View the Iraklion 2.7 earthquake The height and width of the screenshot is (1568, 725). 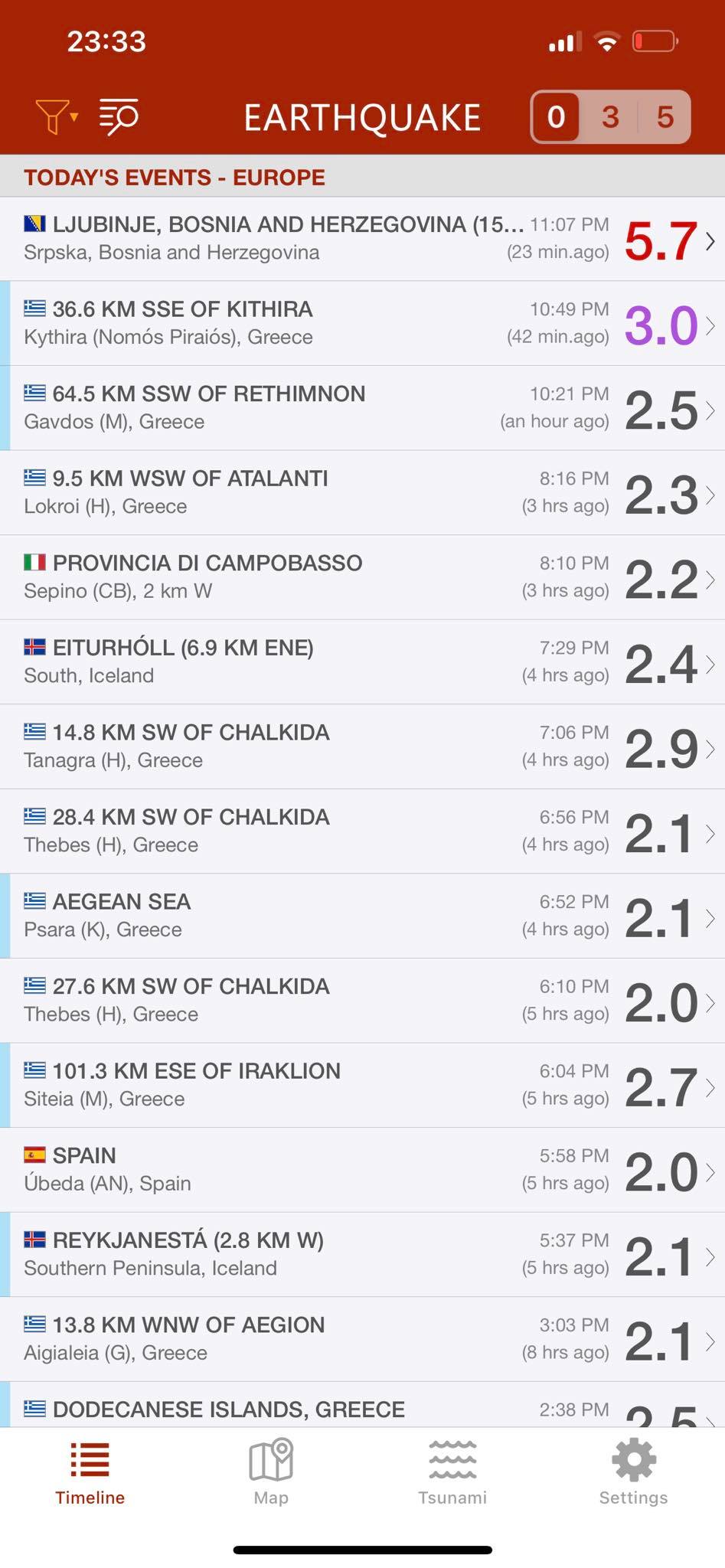pos(362,1085)
